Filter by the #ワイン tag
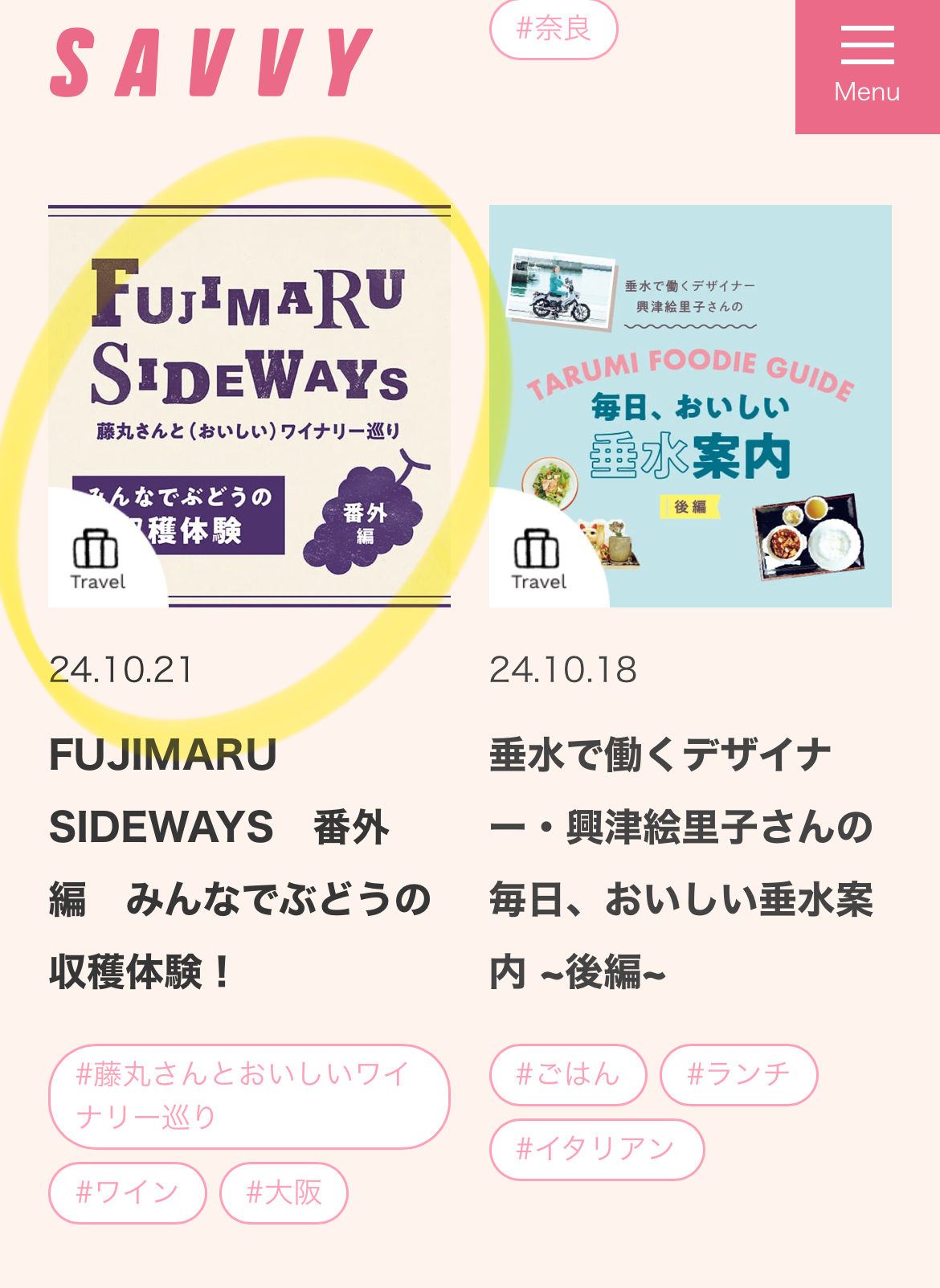Image resolution: width=940 pixels, height=1288 pixels. [128, 1192]
